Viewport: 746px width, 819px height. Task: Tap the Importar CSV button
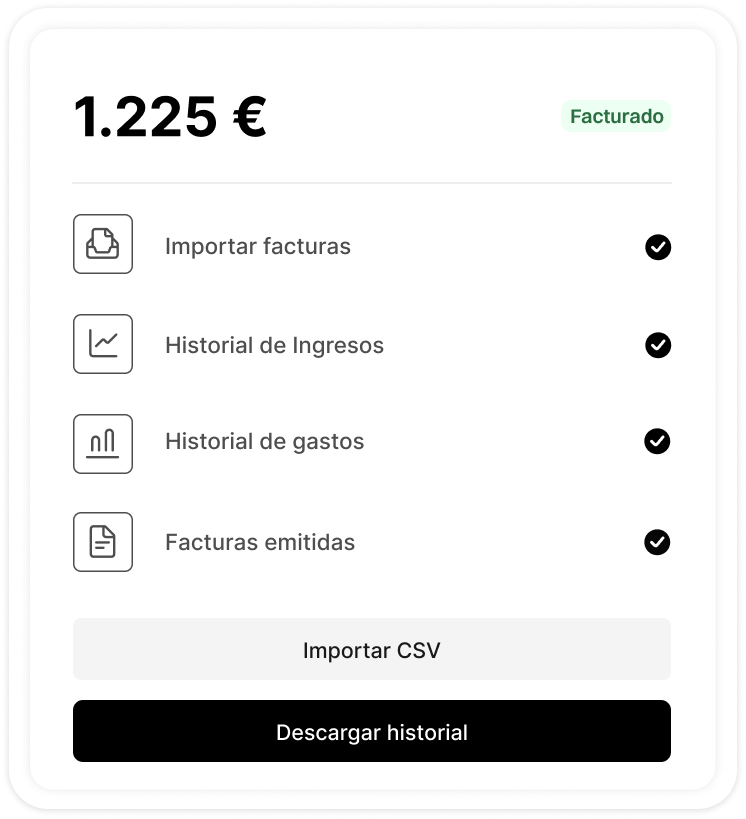click(x=371, y=650)
